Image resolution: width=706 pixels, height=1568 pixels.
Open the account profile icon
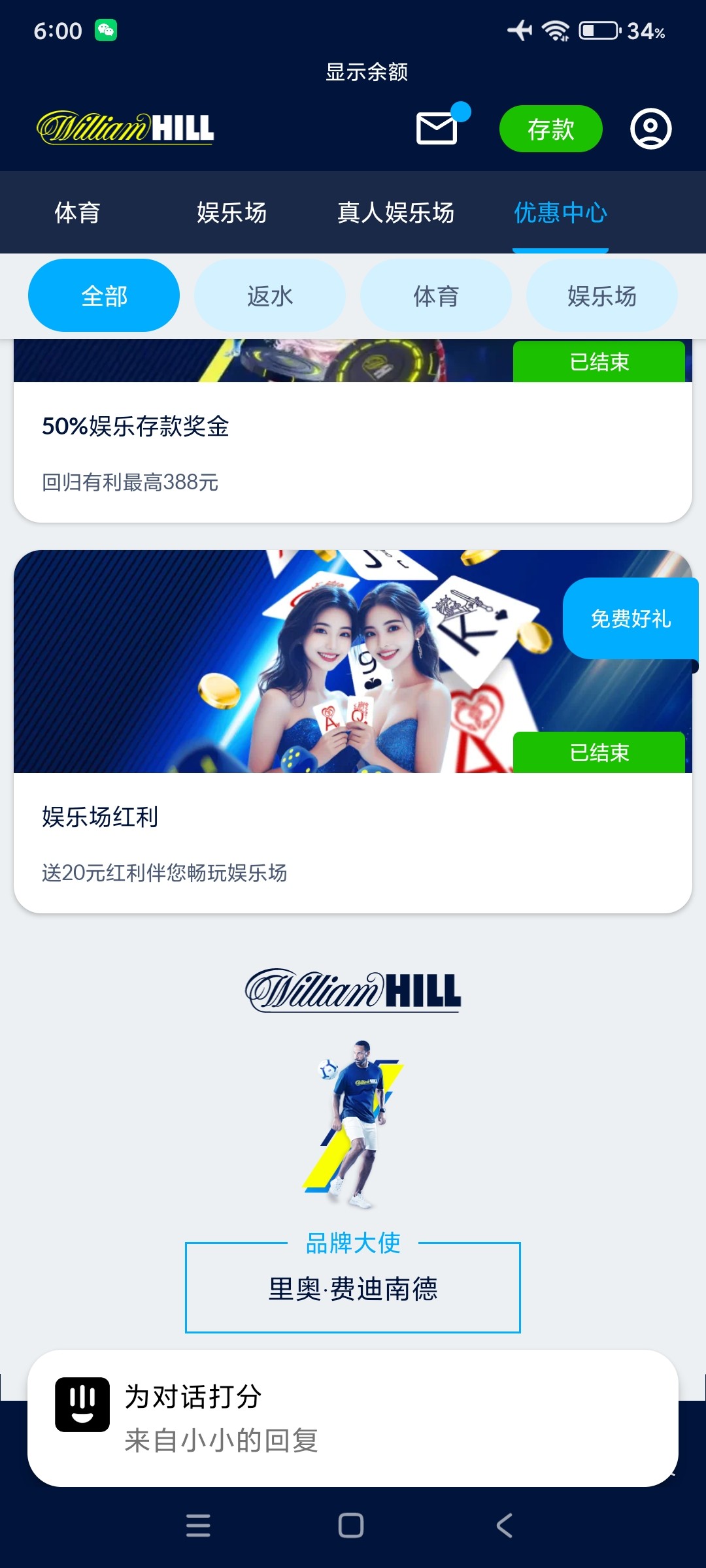(650, 129)
